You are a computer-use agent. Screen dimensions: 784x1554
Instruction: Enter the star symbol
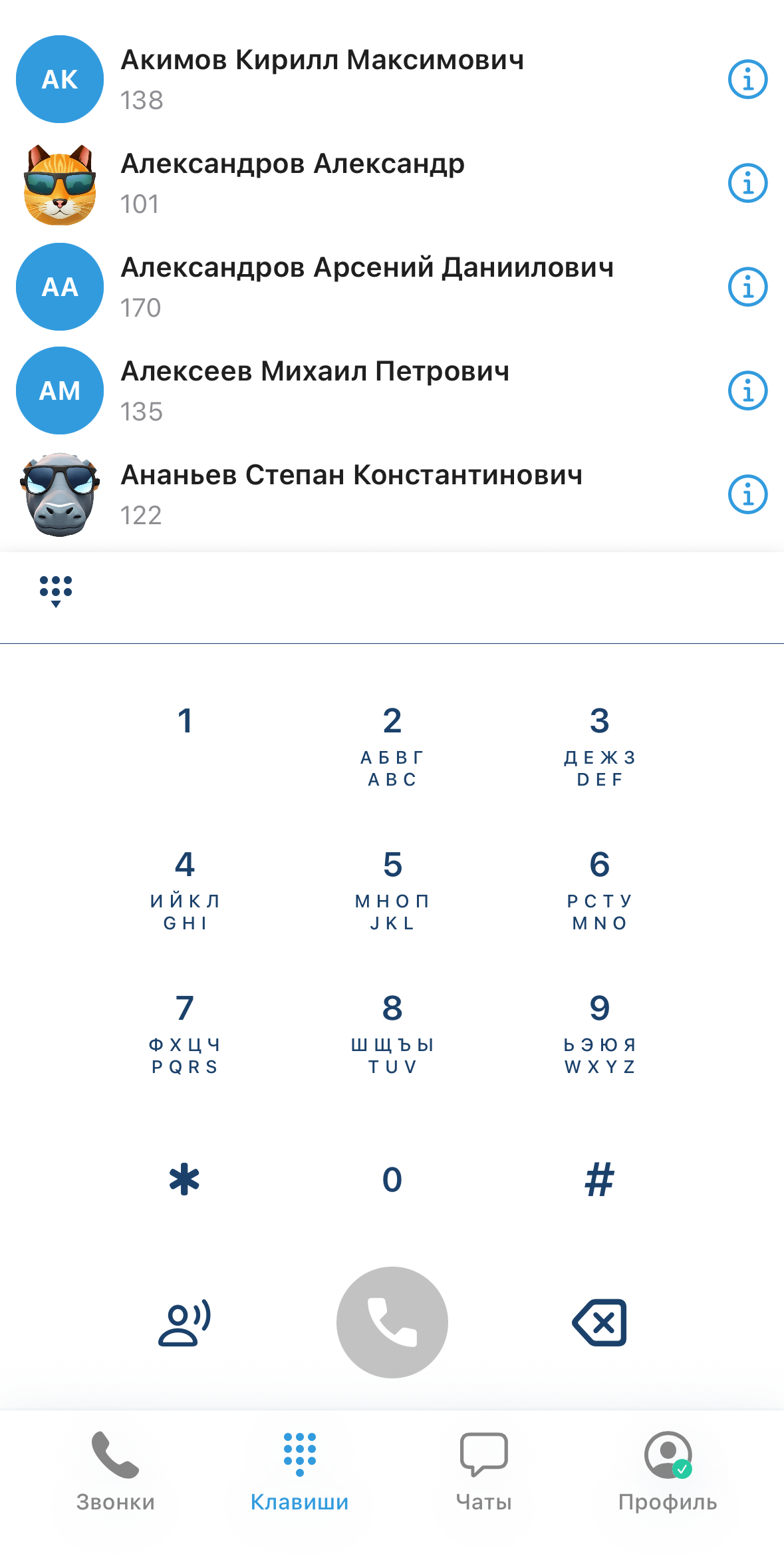[185, 1180]
